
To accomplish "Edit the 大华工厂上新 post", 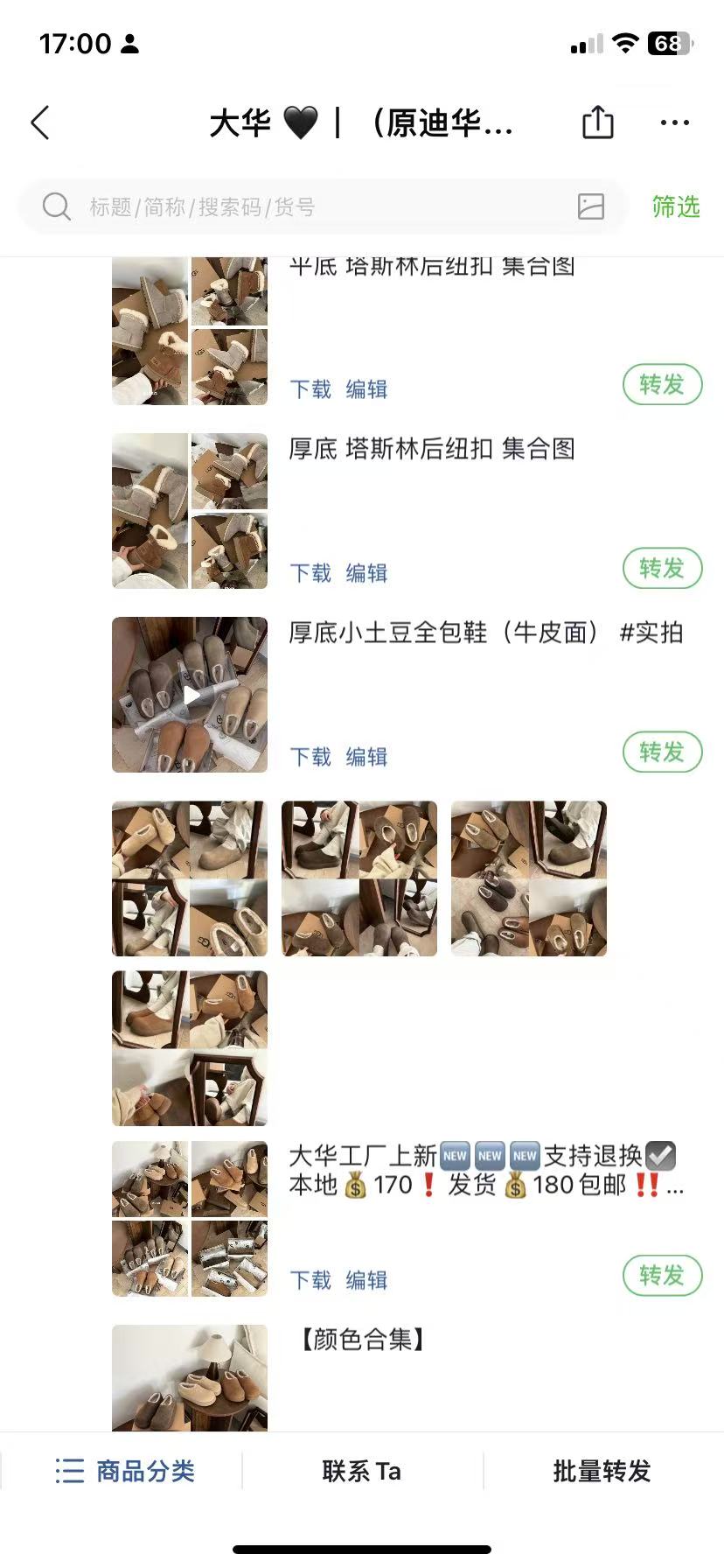I will 366,1280.
